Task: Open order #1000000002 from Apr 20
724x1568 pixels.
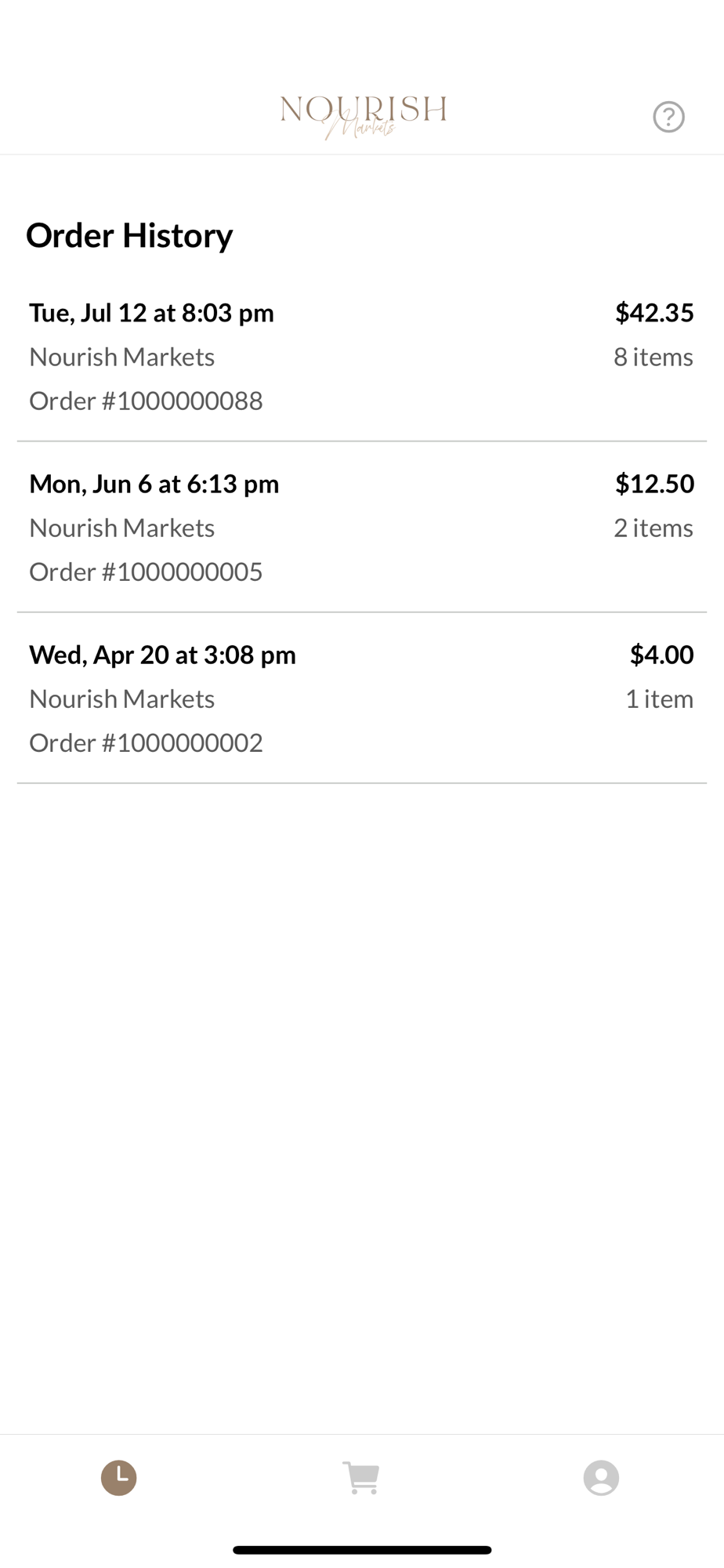Action: click(x=361, y=699)
